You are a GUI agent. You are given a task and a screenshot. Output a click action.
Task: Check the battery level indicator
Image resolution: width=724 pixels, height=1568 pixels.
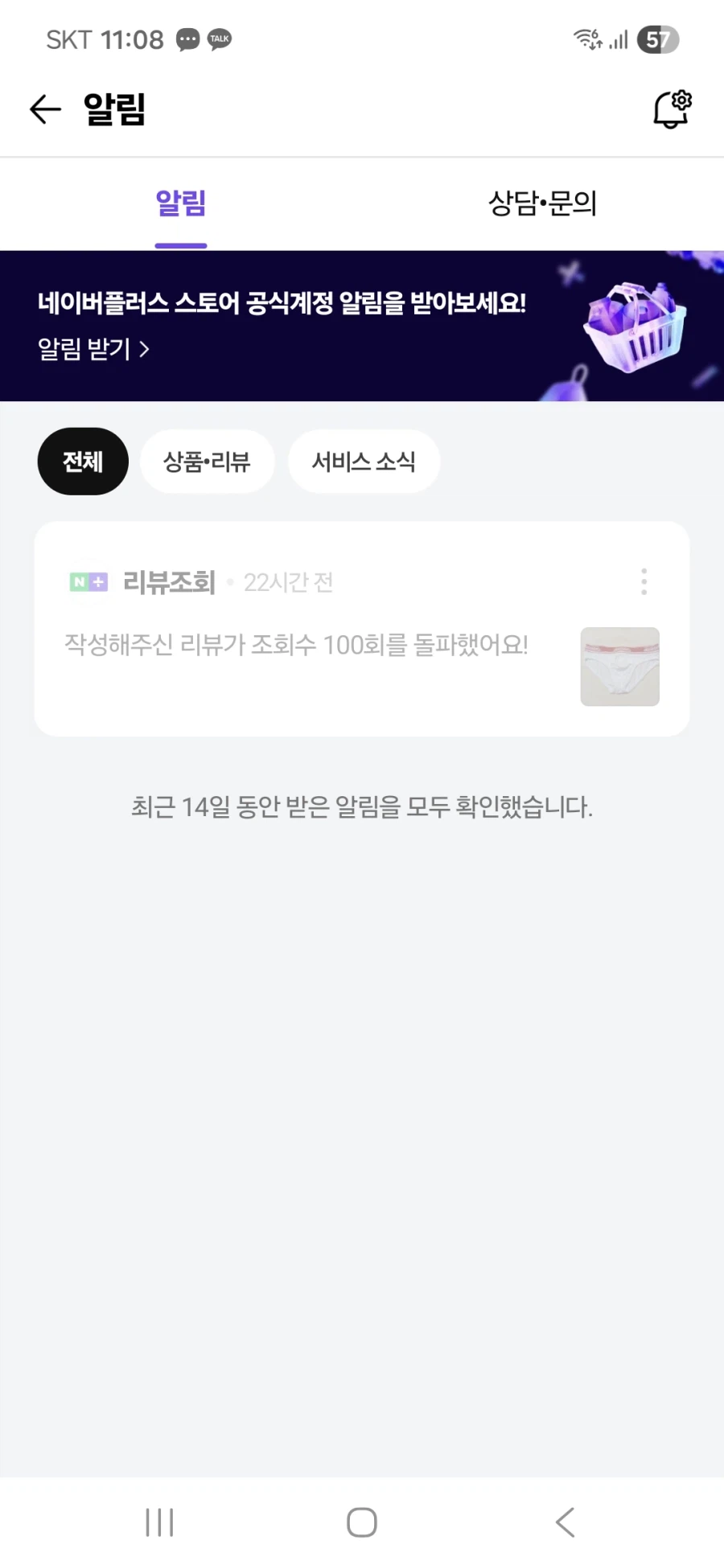tap(658, 39)
